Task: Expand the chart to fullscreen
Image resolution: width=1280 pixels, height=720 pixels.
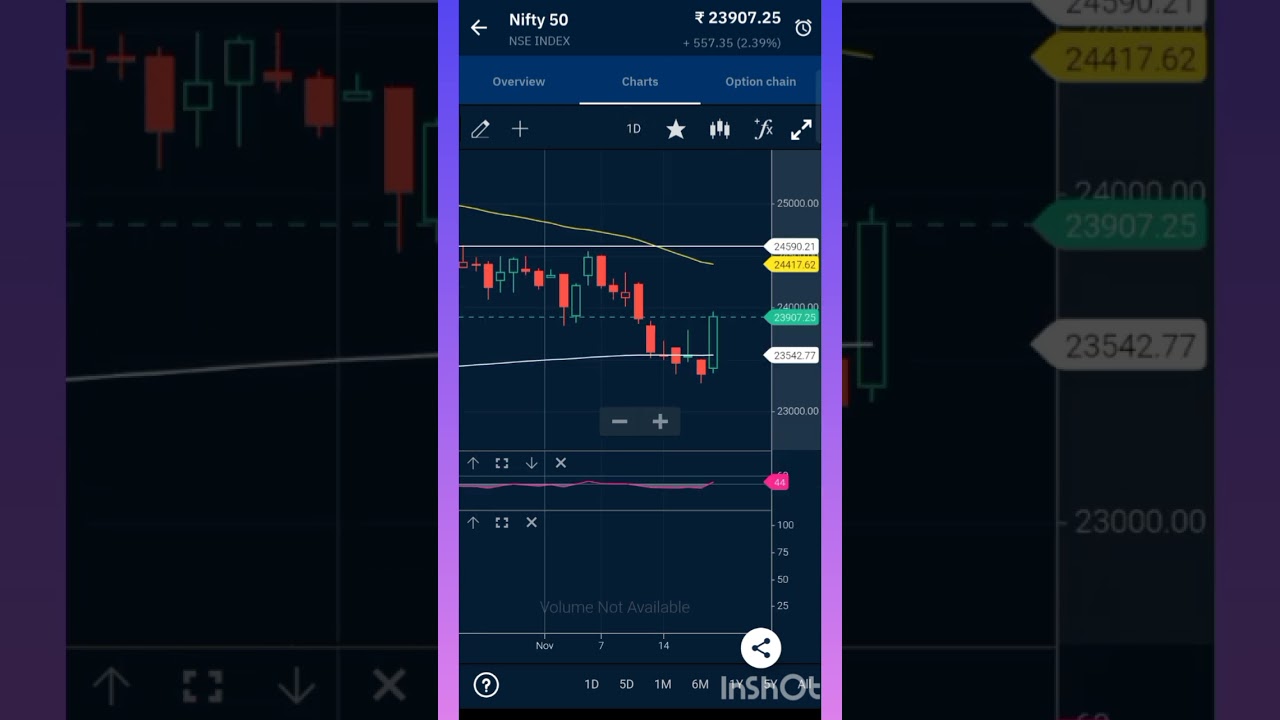Action: click(801, 129)
